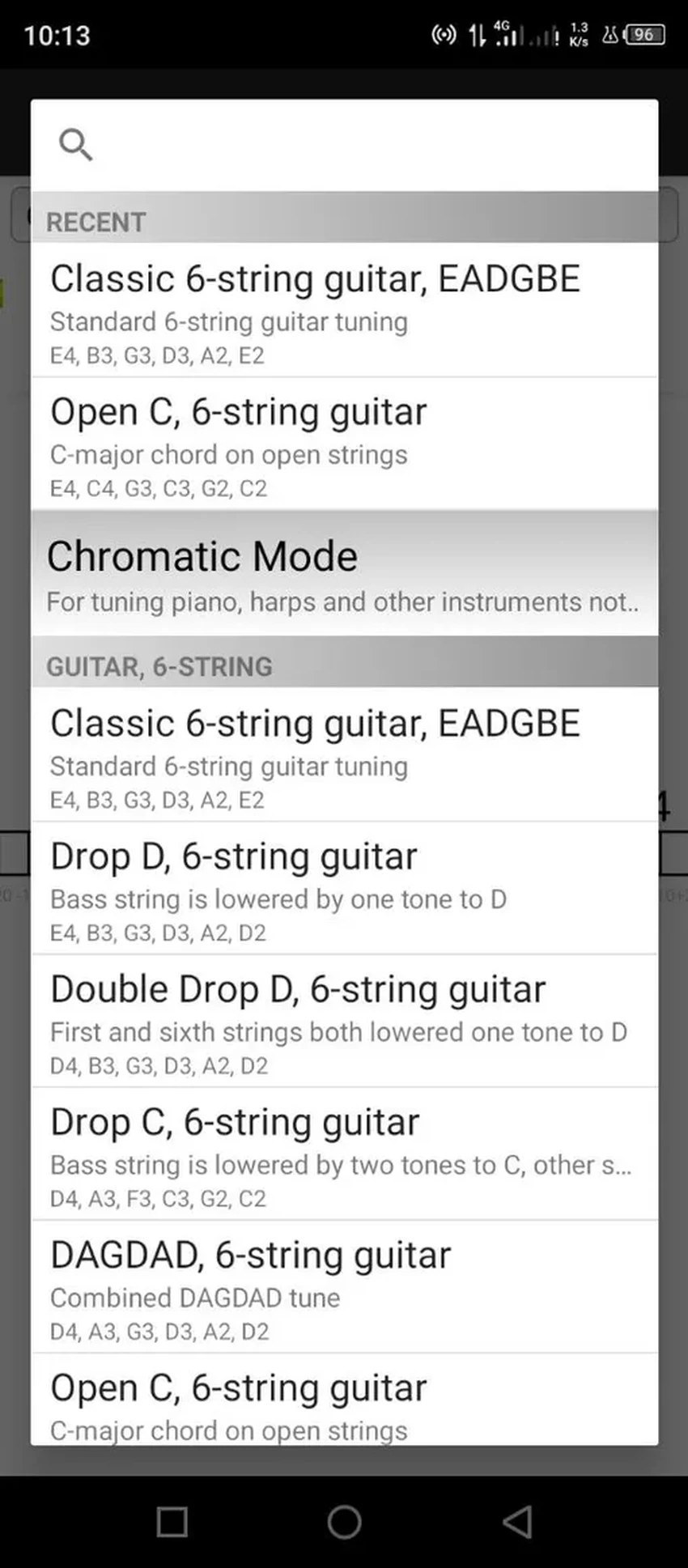Select Open C under Guitar, 6-string heading
The width and height of the screenshot is (688, 1568).
click(x=344, y=1402)
